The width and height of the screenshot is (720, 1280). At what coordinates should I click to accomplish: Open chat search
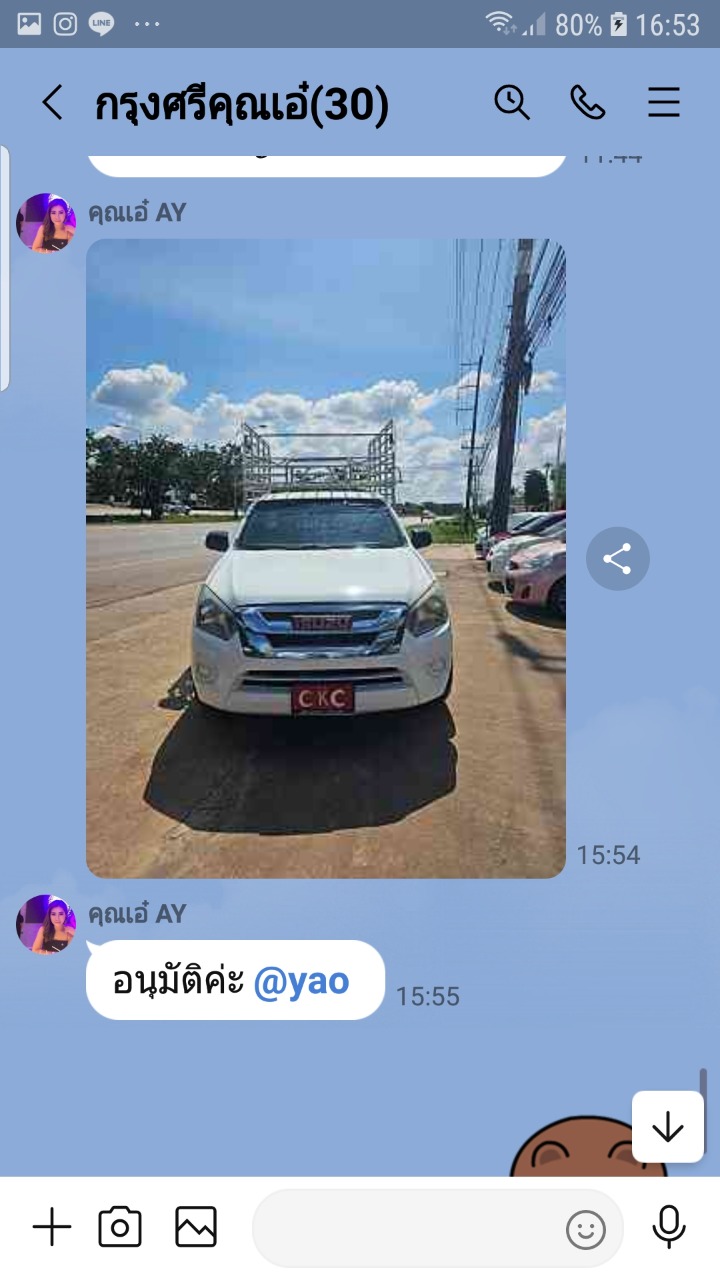coord(512,103)
